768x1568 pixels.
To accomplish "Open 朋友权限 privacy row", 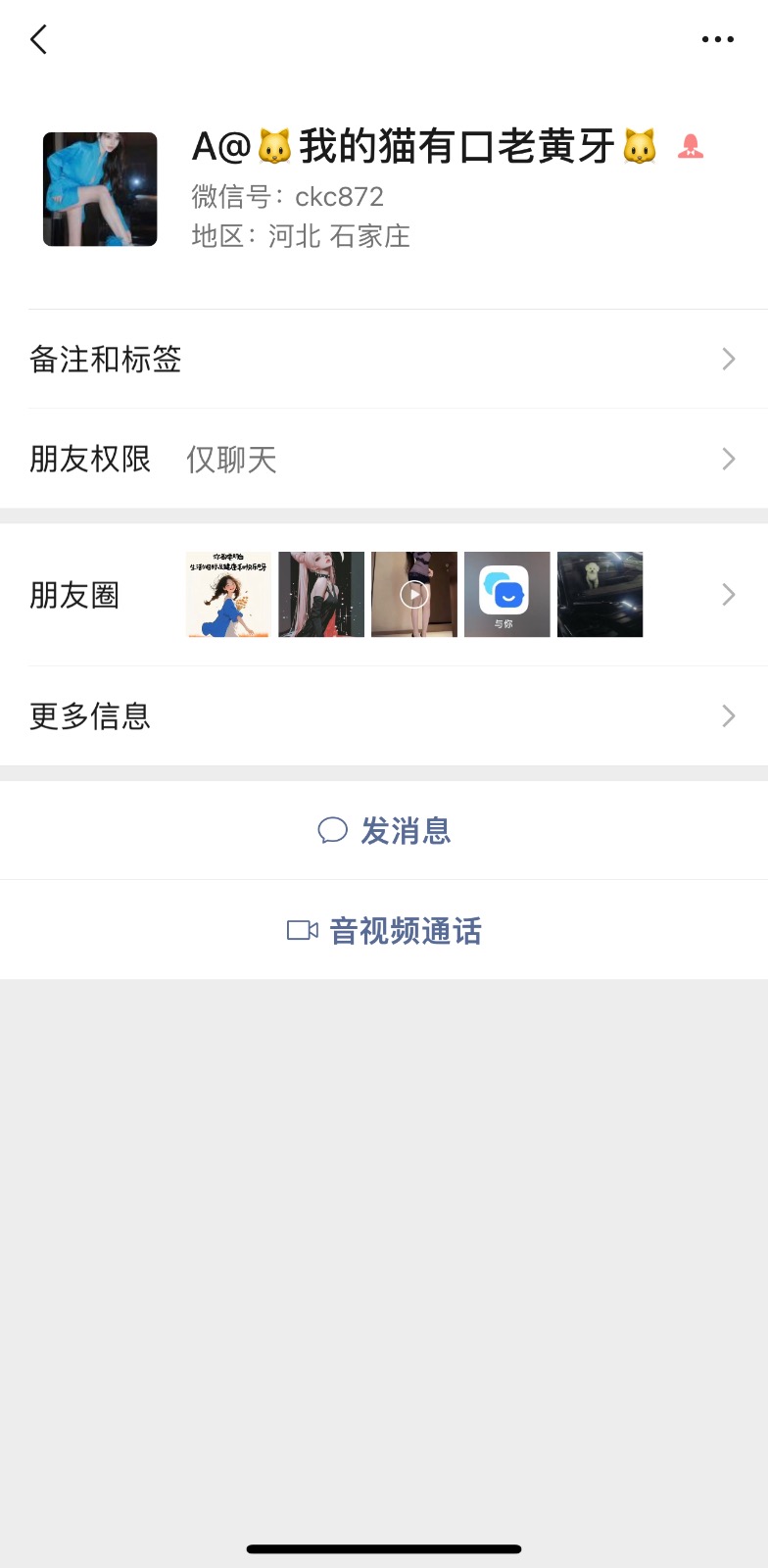I will [x=384, y=459].
